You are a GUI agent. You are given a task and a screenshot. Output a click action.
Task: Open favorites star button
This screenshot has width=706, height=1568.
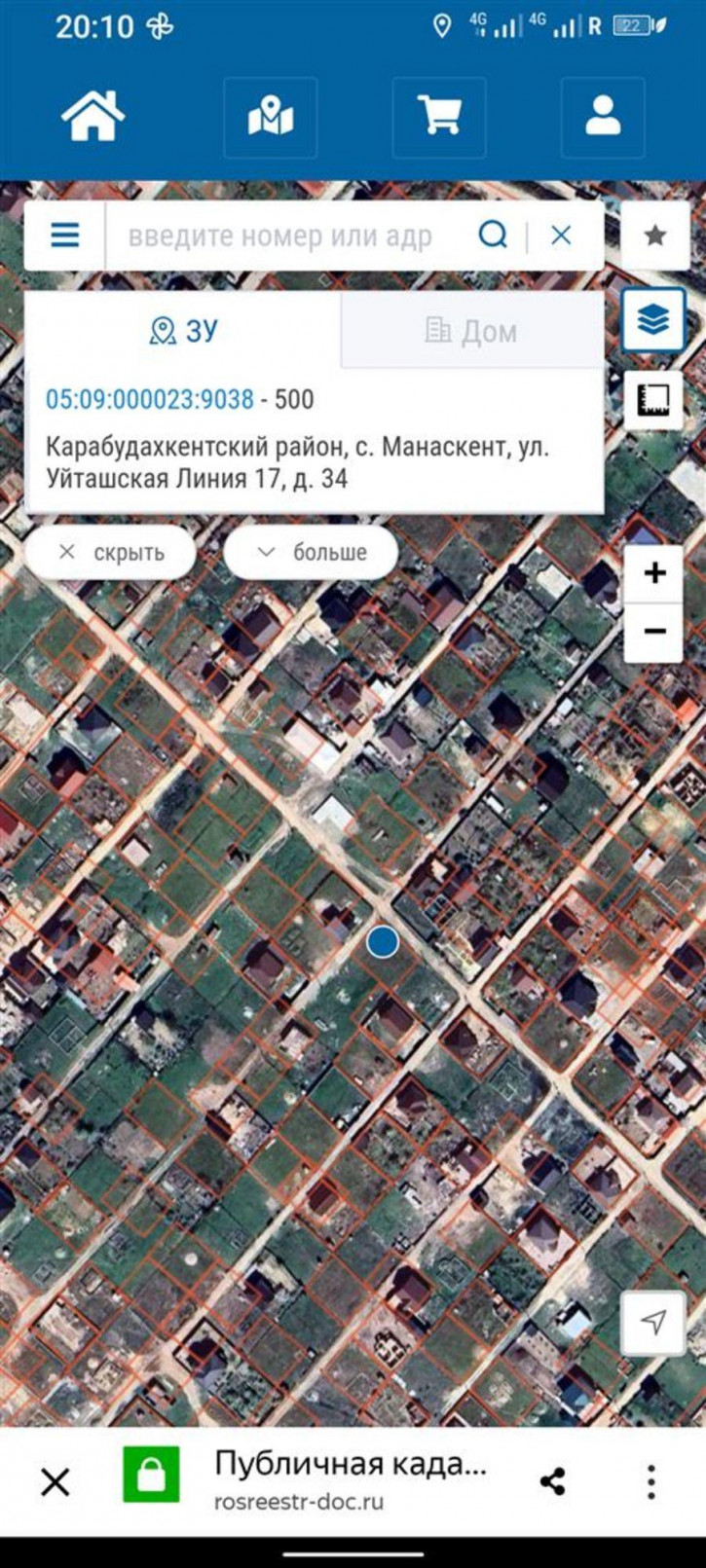[654, 236]
